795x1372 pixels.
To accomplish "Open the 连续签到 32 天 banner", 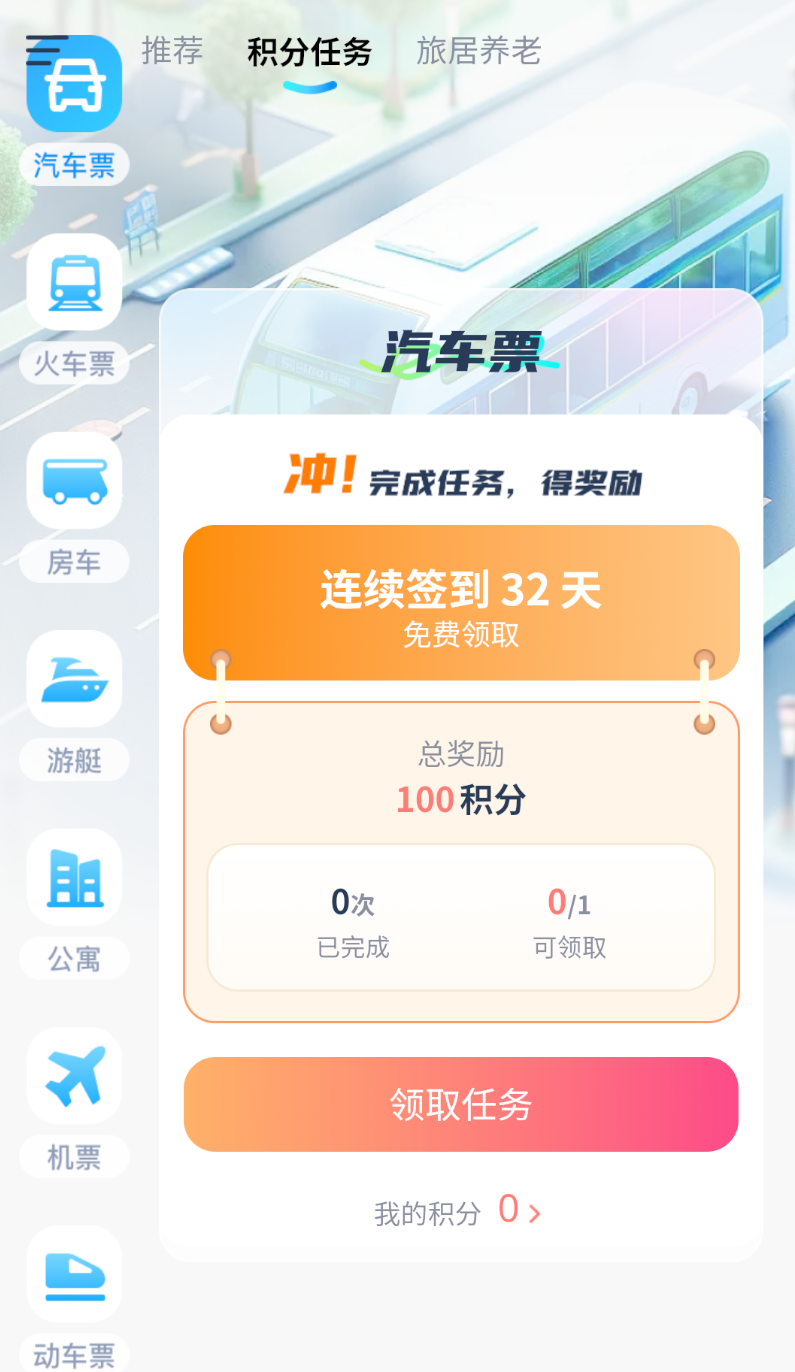I will [x=461, y=603].
